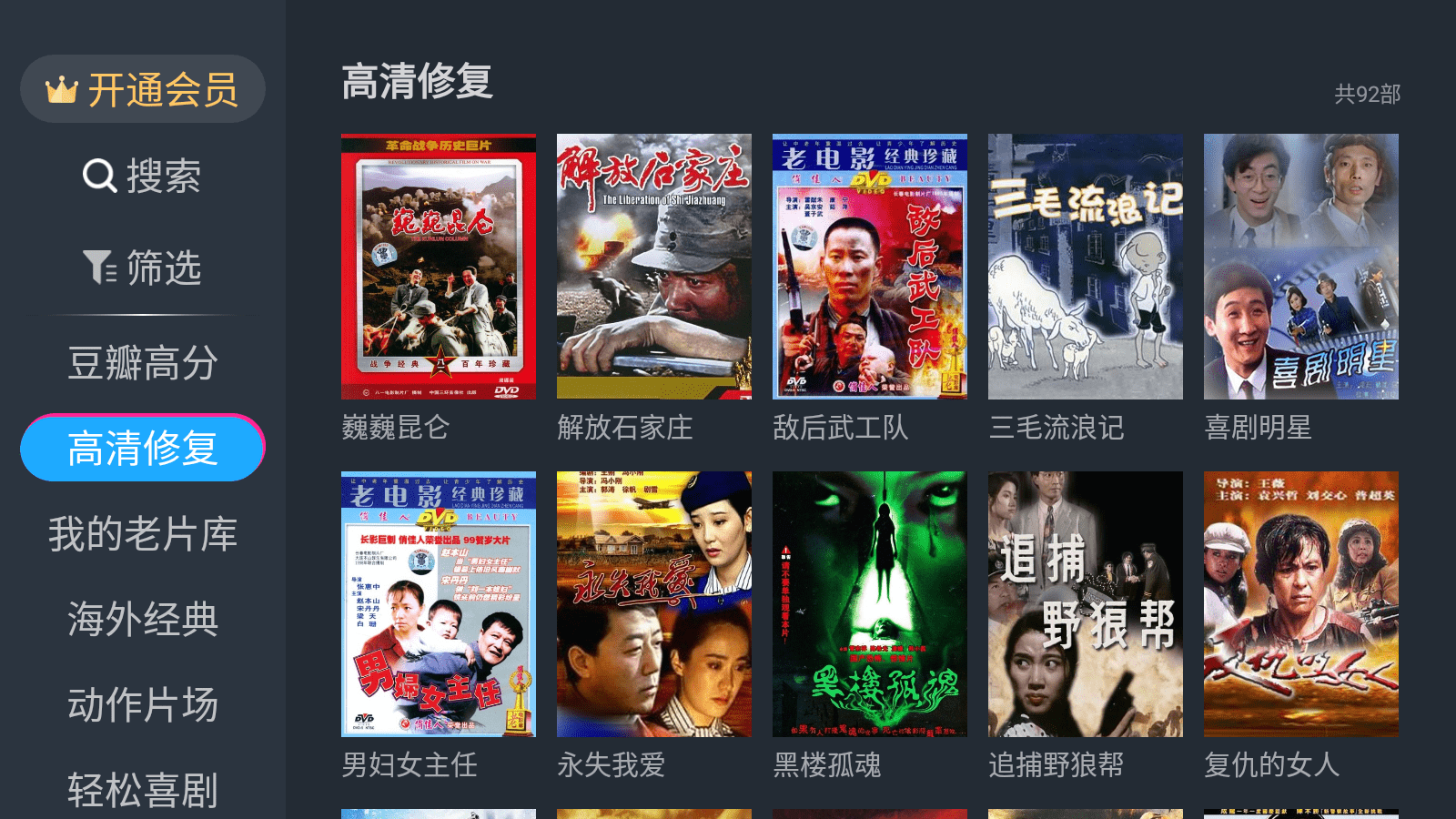This screenshot has width=1456, height=819.
Task: View the film 永失我爱
Action: click(x=654, y=604)
